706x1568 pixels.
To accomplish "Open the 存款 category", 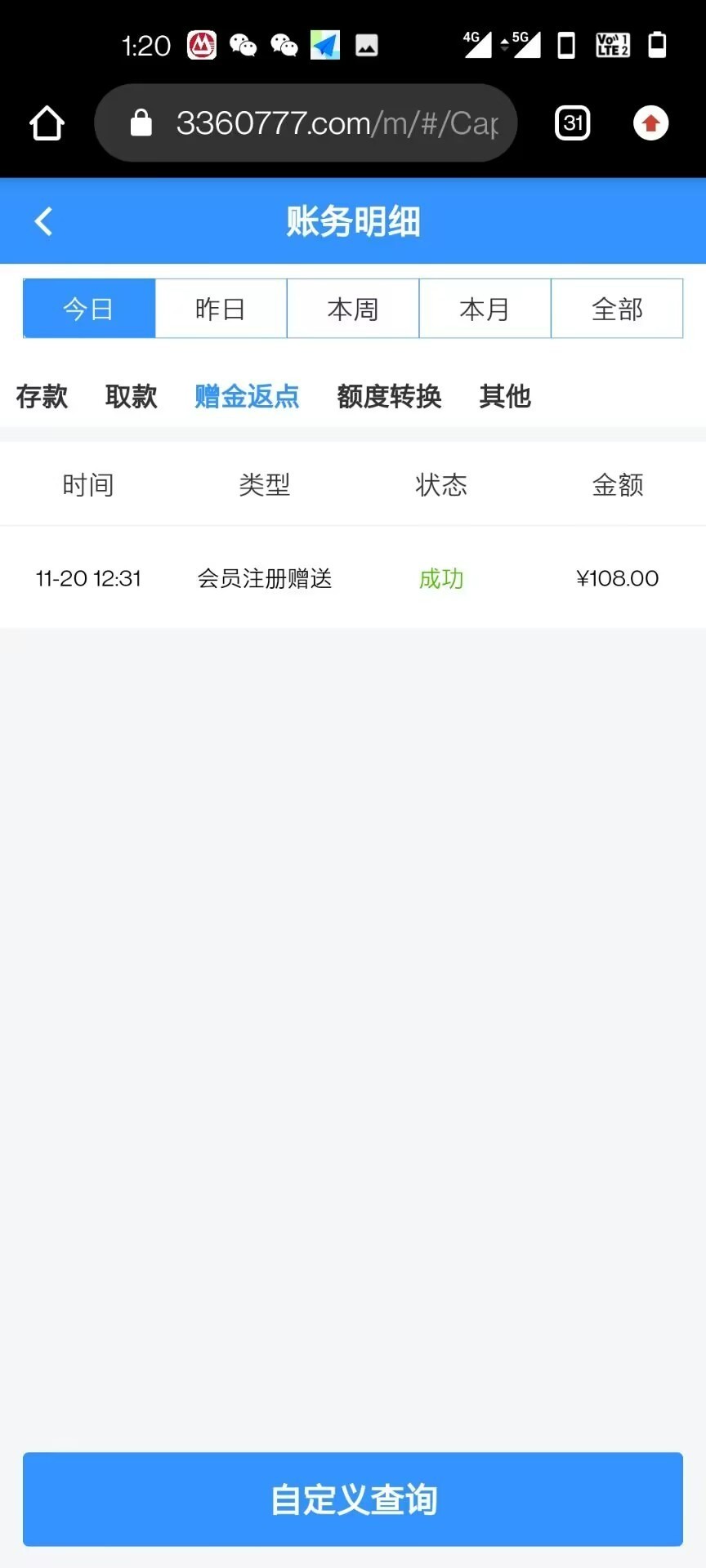I will 42,397.
